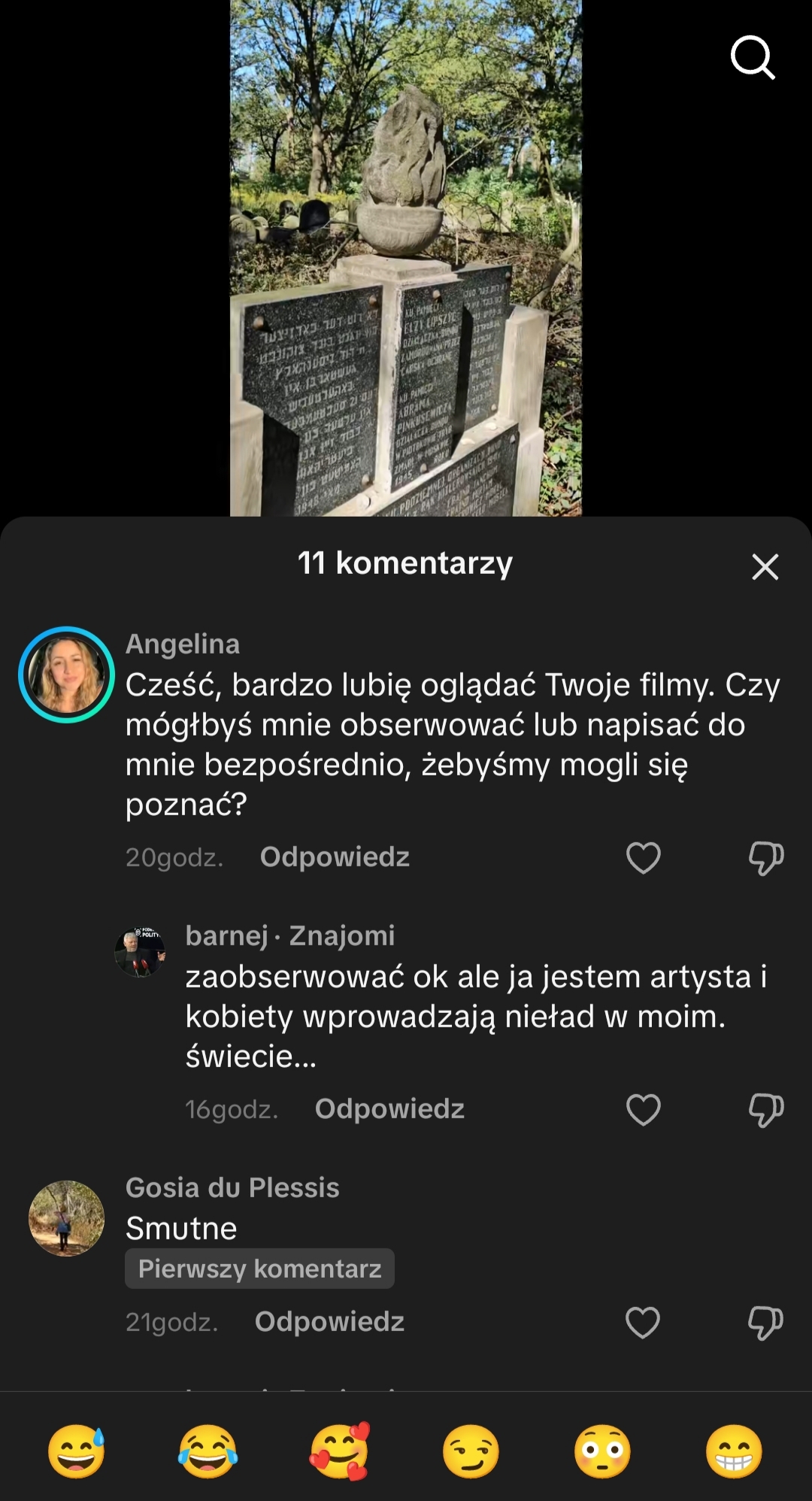Dislike barnej's comment

pyautogui.click(x=766, y=1110)
